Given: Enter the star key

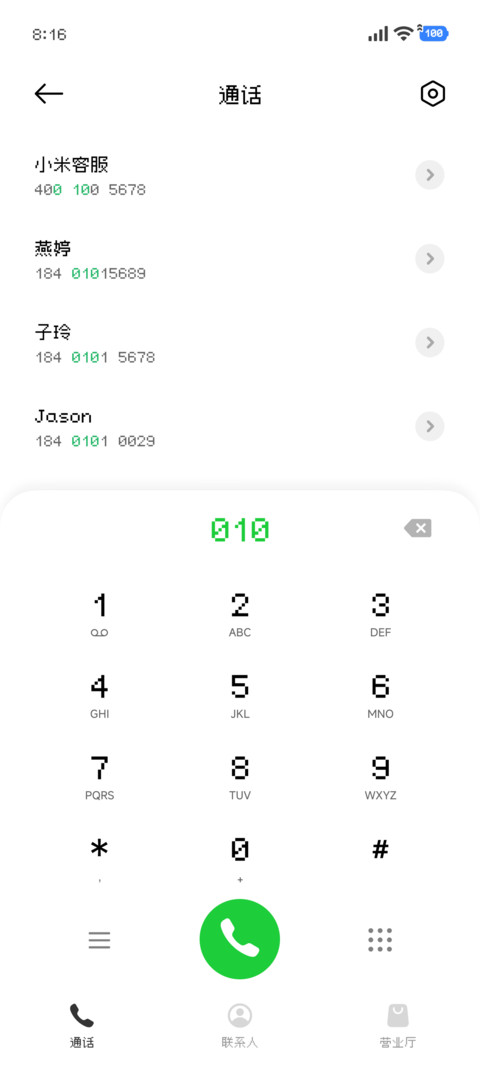Looking at the screenshot, I should tap(99, 859).
